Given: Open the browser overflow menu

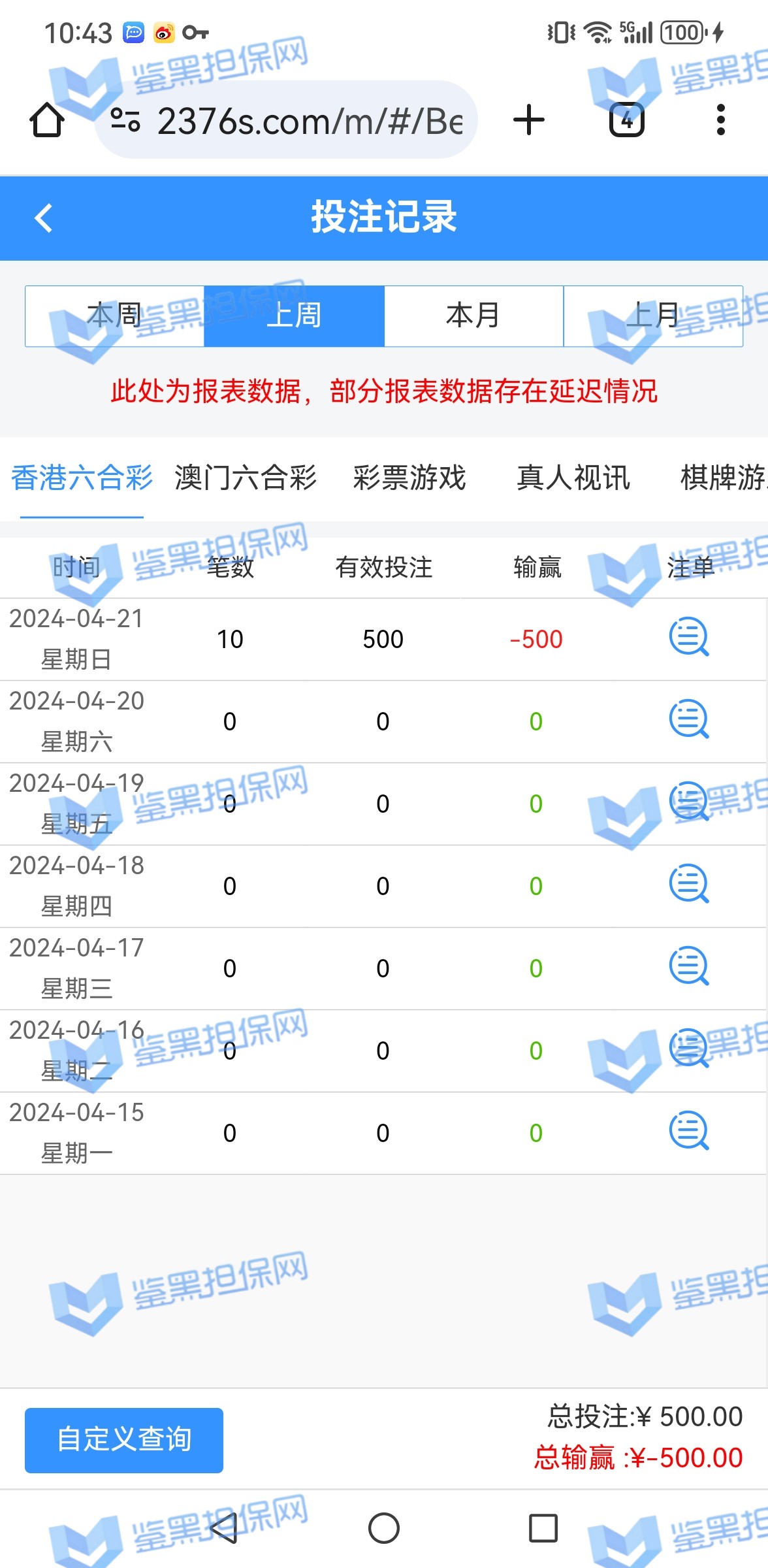Looking at the screenshot, I should (720, 120).
